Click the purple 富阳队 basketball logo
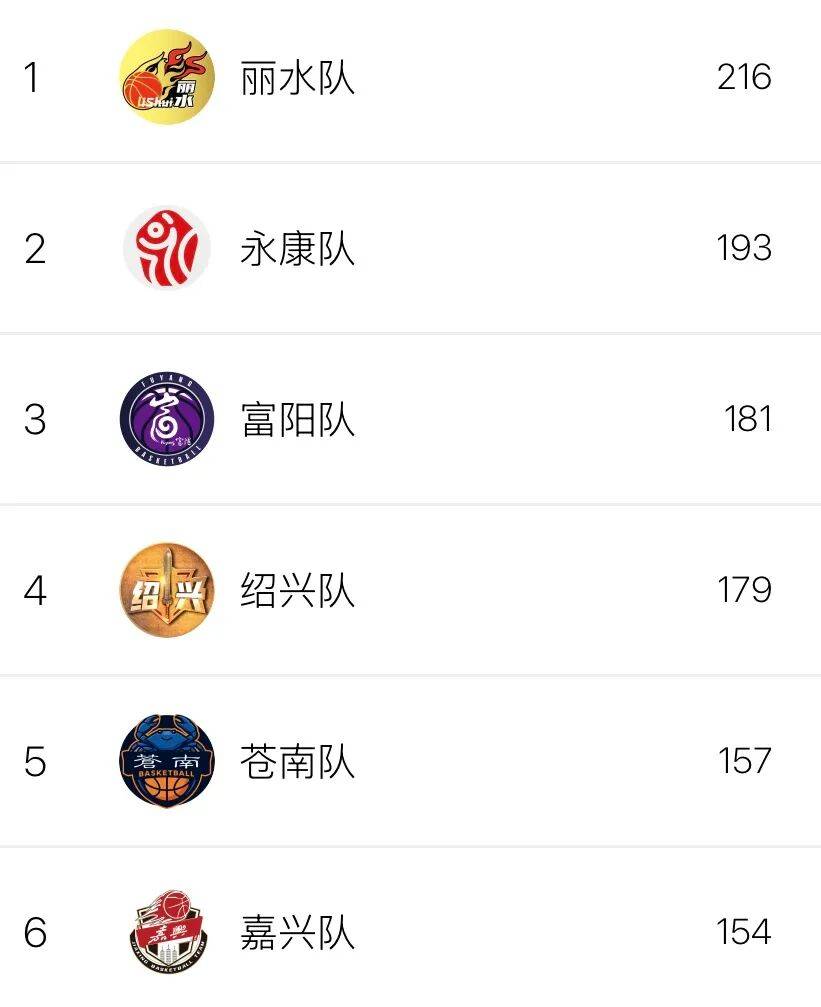Viewport: 821px width, 1007px height. tap(168, 415)
